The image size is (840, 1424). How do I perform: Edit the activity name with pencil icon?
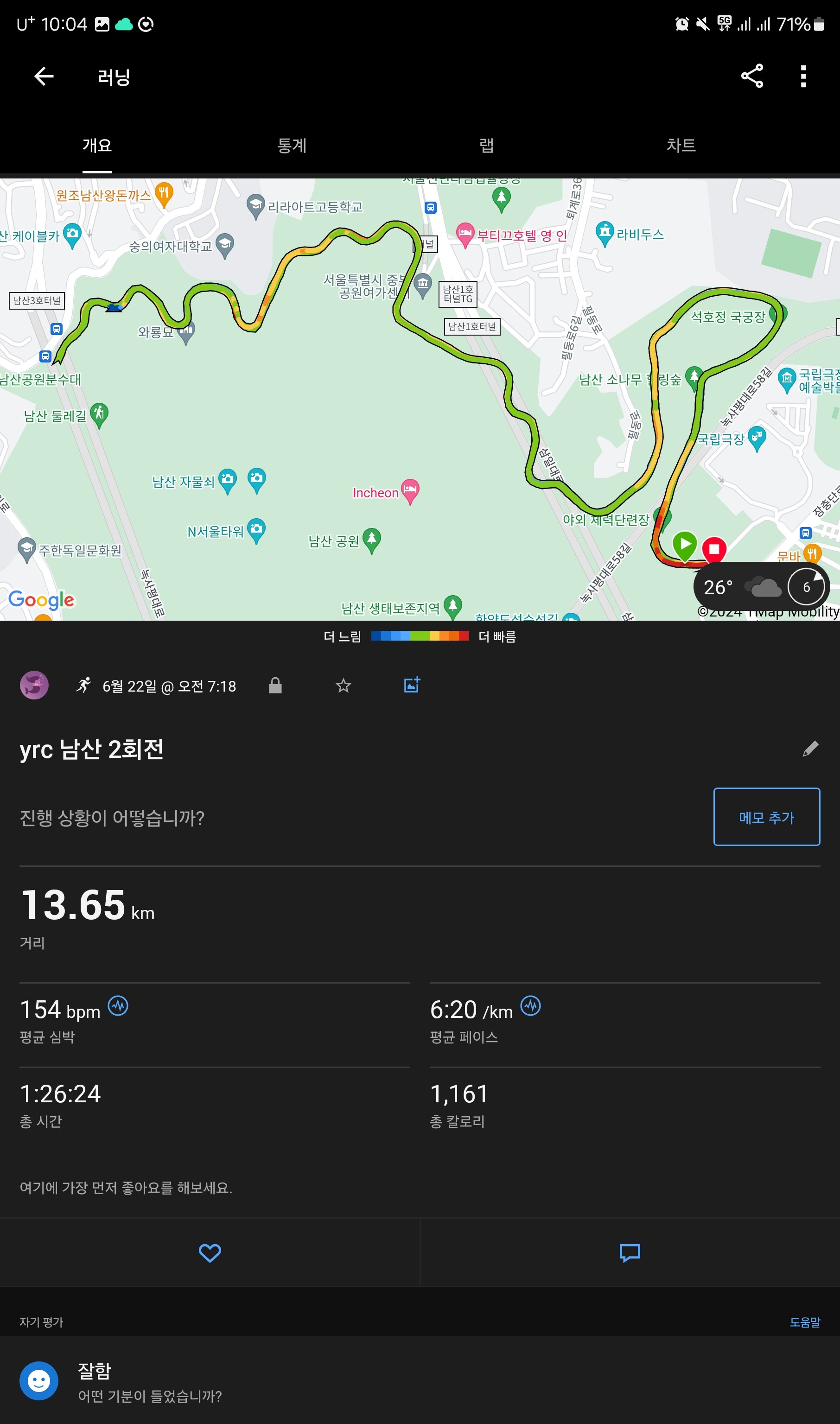point(811,749)
